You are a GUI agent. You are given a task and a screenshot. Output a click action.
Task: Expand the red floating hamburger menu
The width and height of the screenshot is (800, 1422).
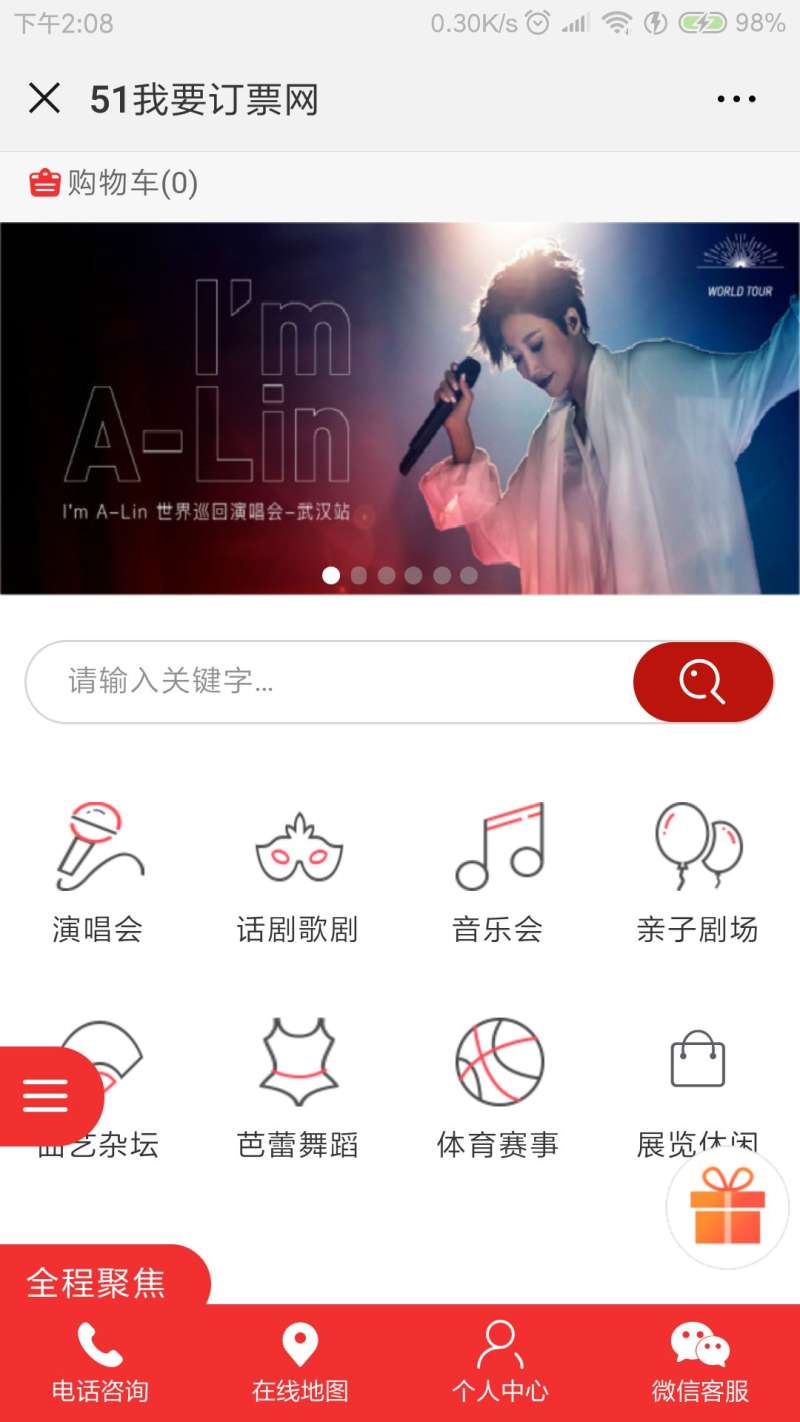coord(46,1096)
